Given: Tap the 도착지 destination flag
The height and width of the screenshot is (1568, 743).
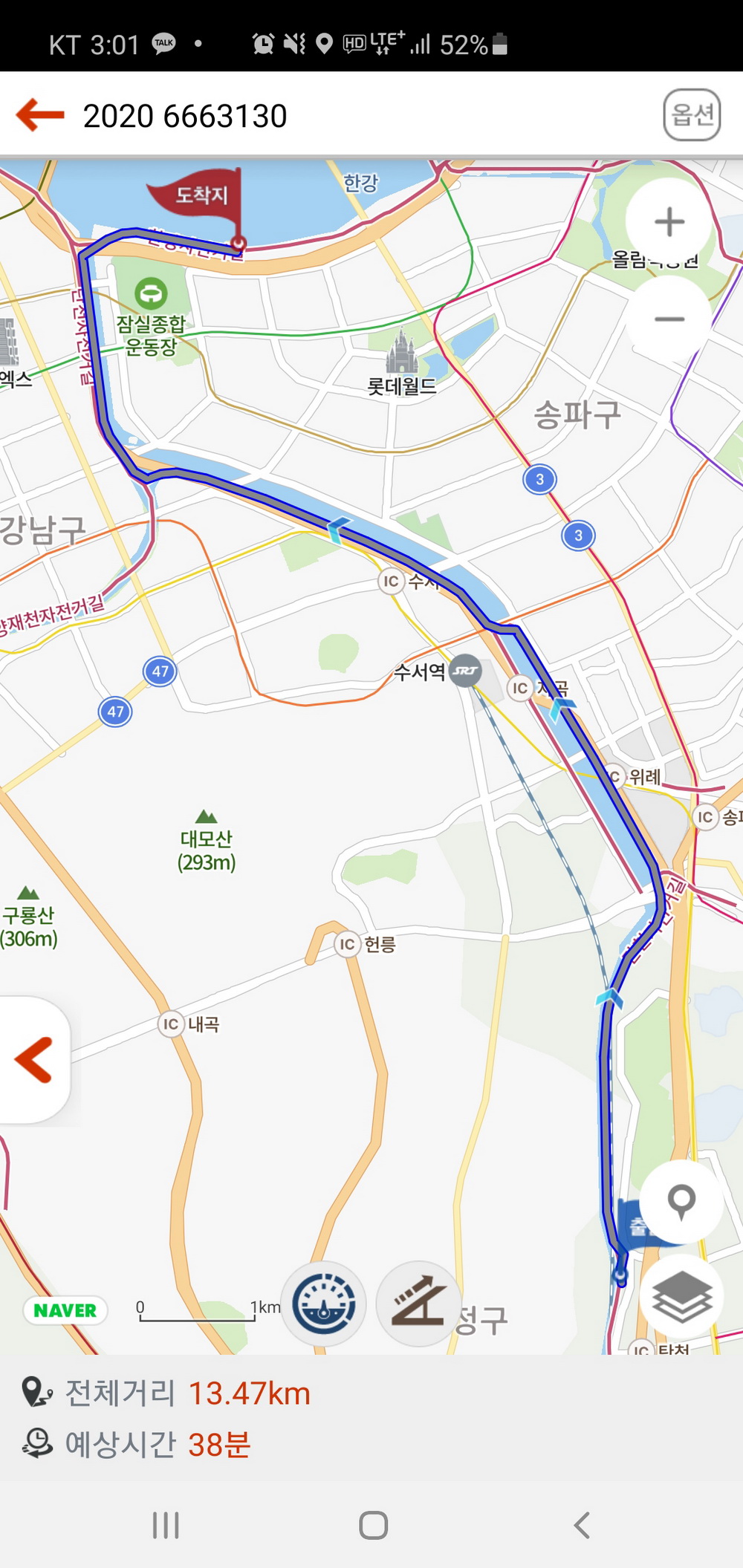Looking at the screenshot, I should point(199,195).
